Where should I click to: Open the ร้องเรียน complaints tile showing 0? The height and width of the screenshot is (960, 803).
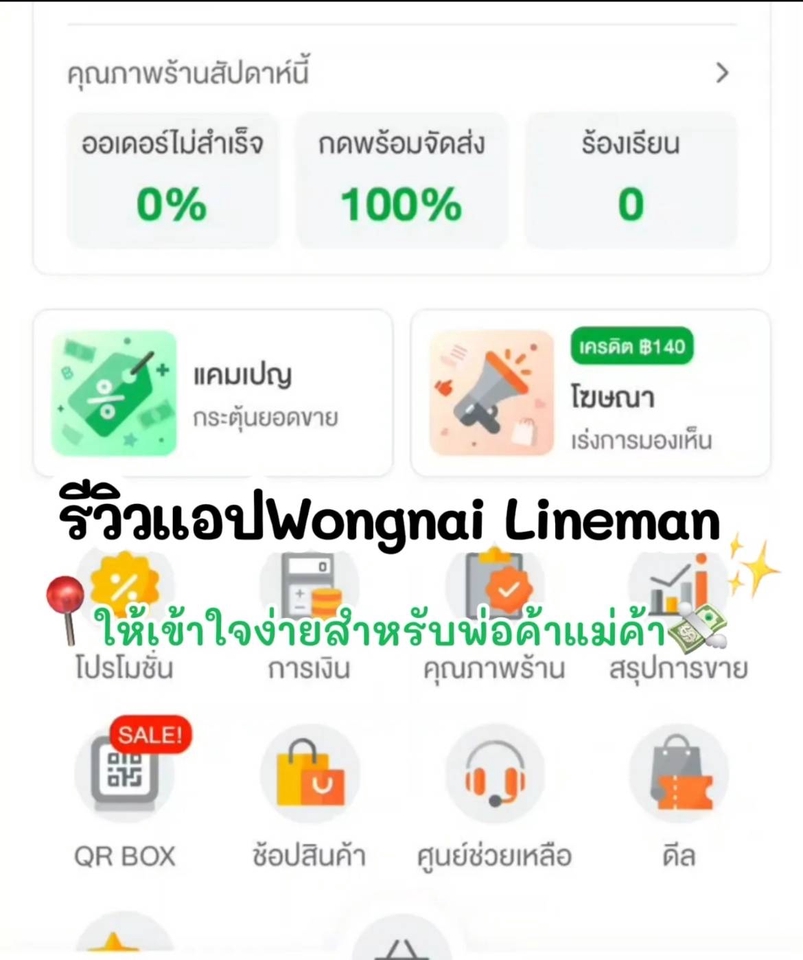tap(629, 180)
